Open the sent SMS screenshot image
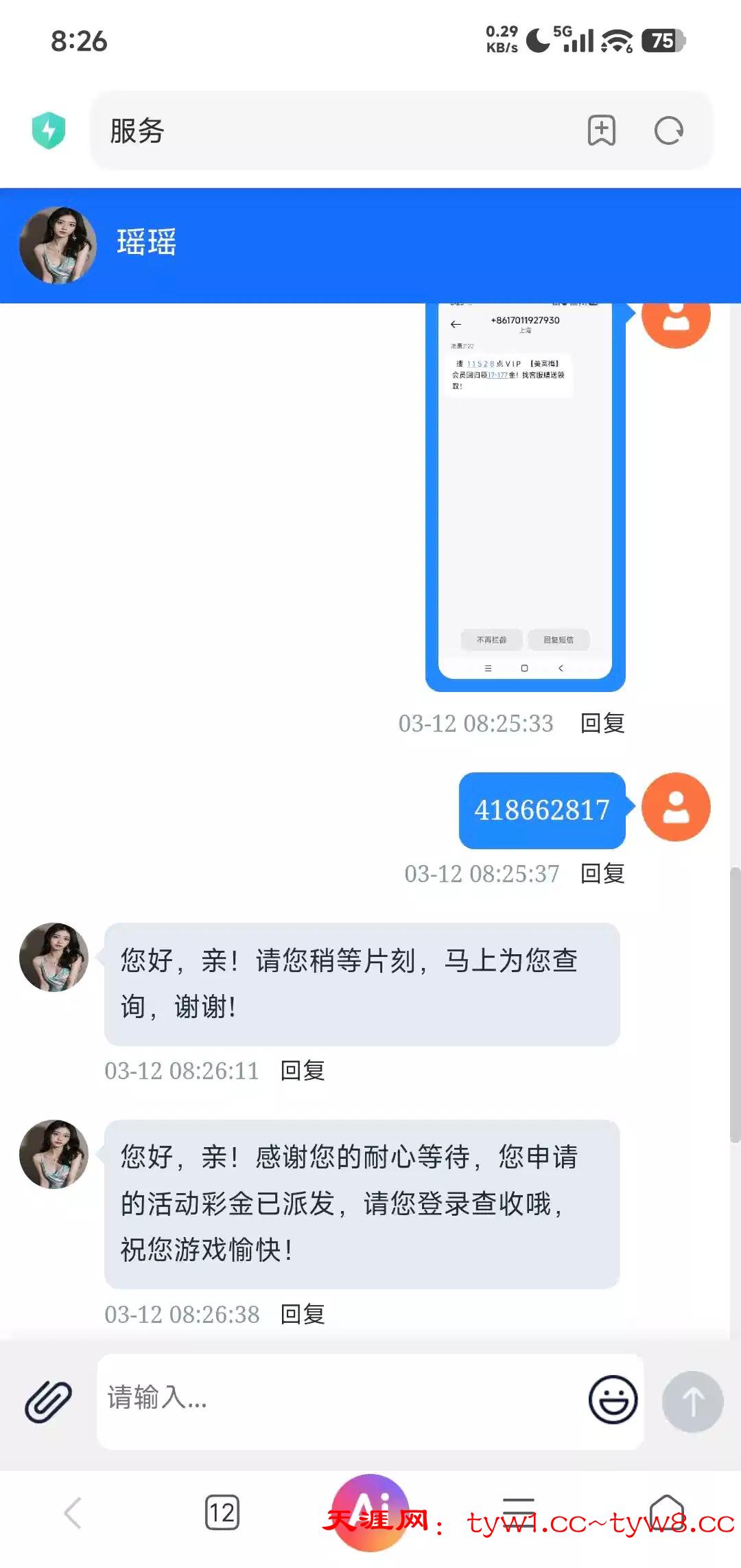 click(x=525, y=494)
